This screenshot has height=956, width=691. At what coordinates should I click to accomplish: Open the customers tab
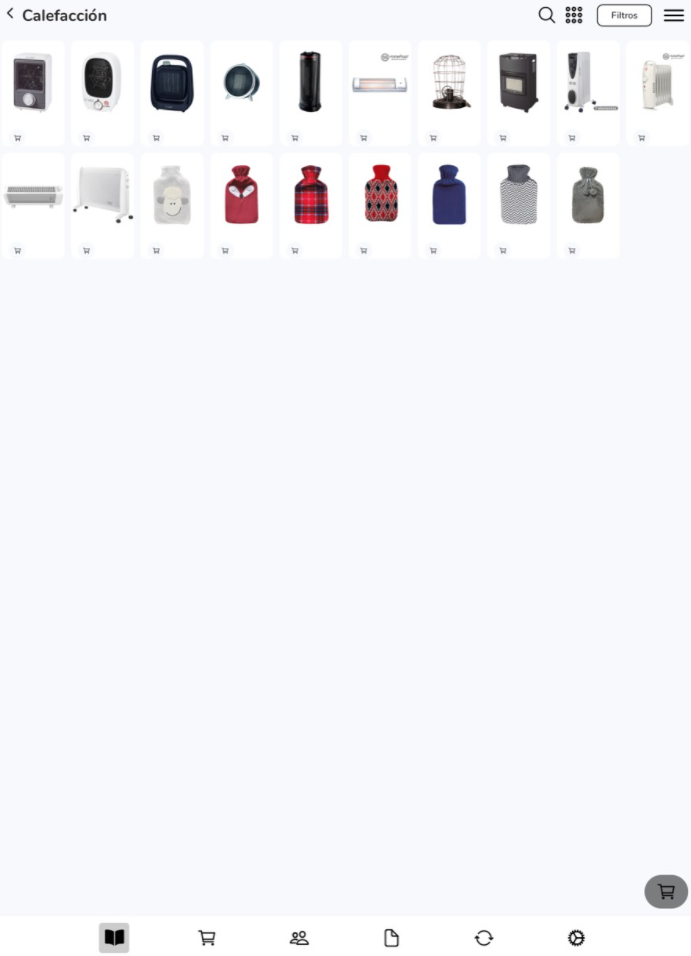point(299,938)
